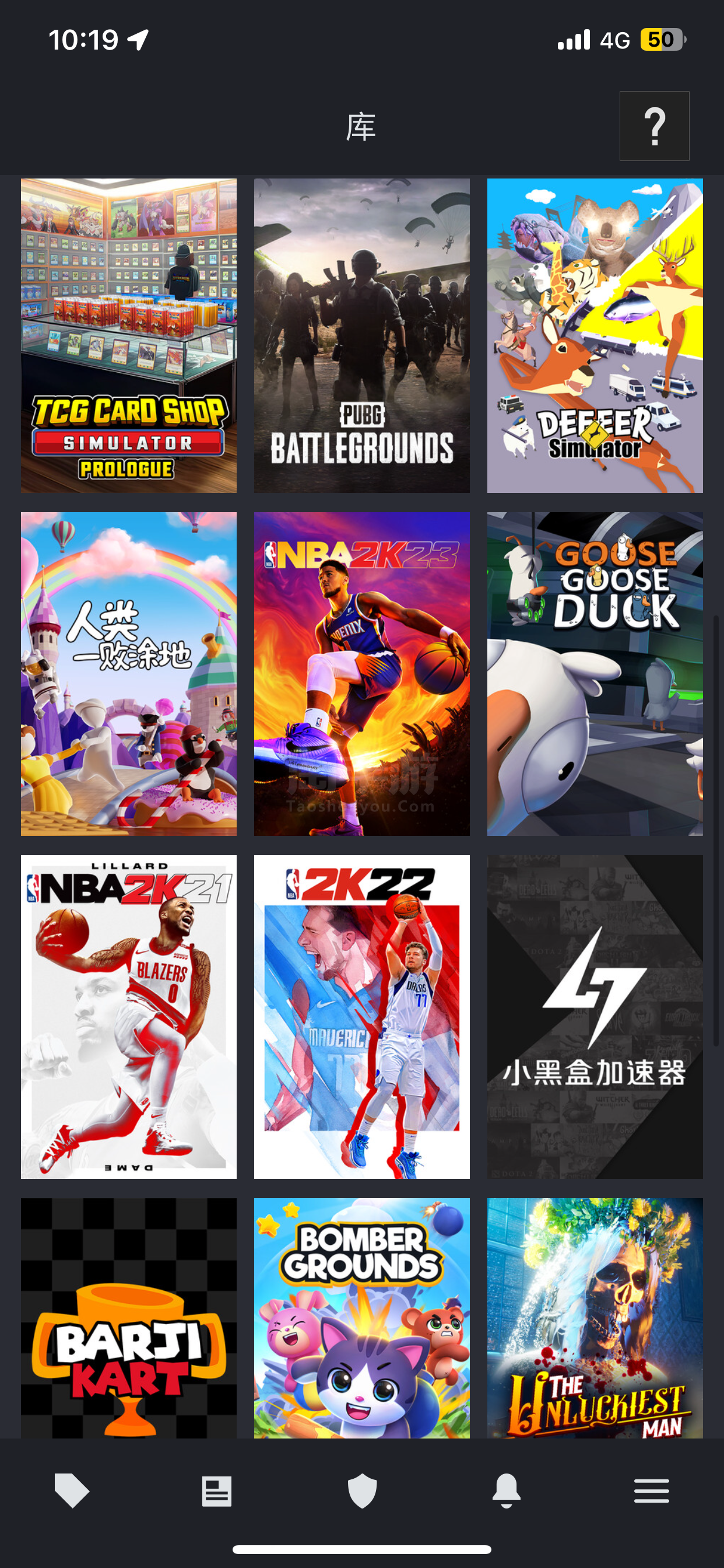Open the 人类一败涂地 game tile
This screenshot has height=1568, width=724.
(129, 674)
